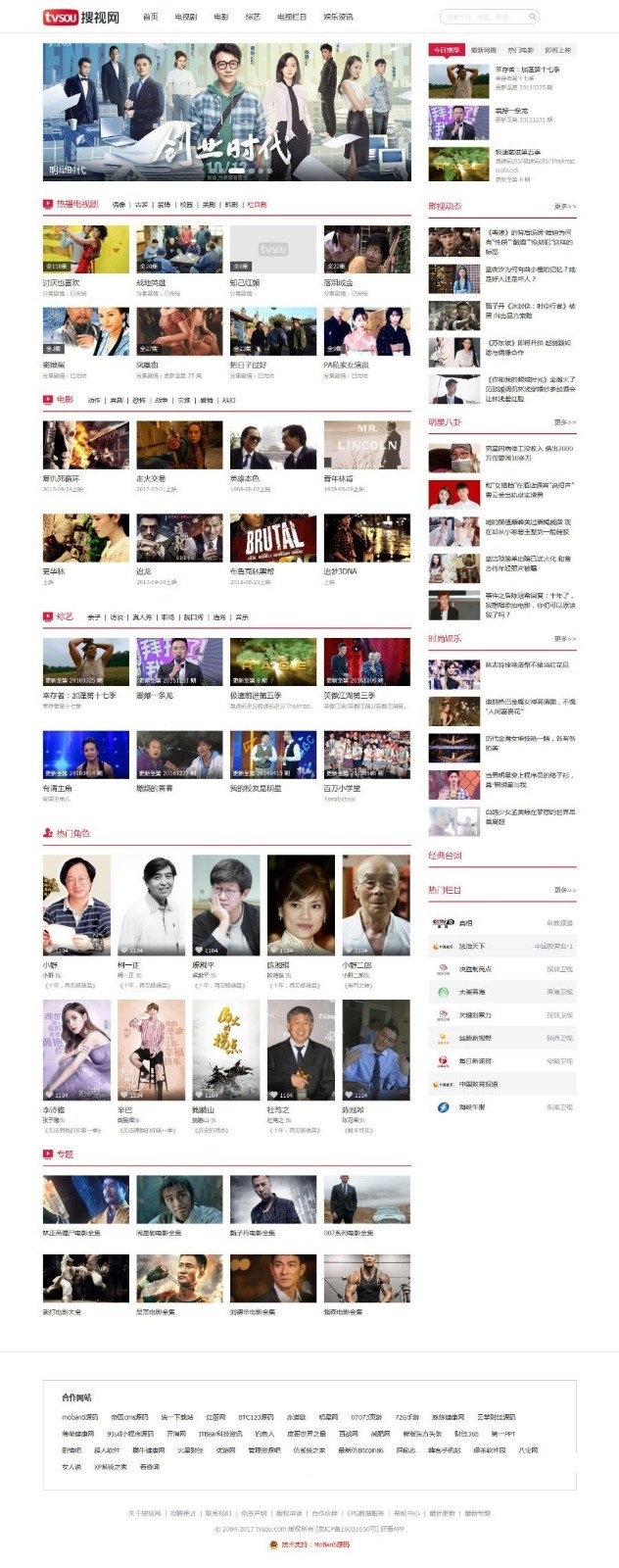Open the 陈冠希 role card
Screen dimensions: 619x1568
click(x=376, y=1050)
